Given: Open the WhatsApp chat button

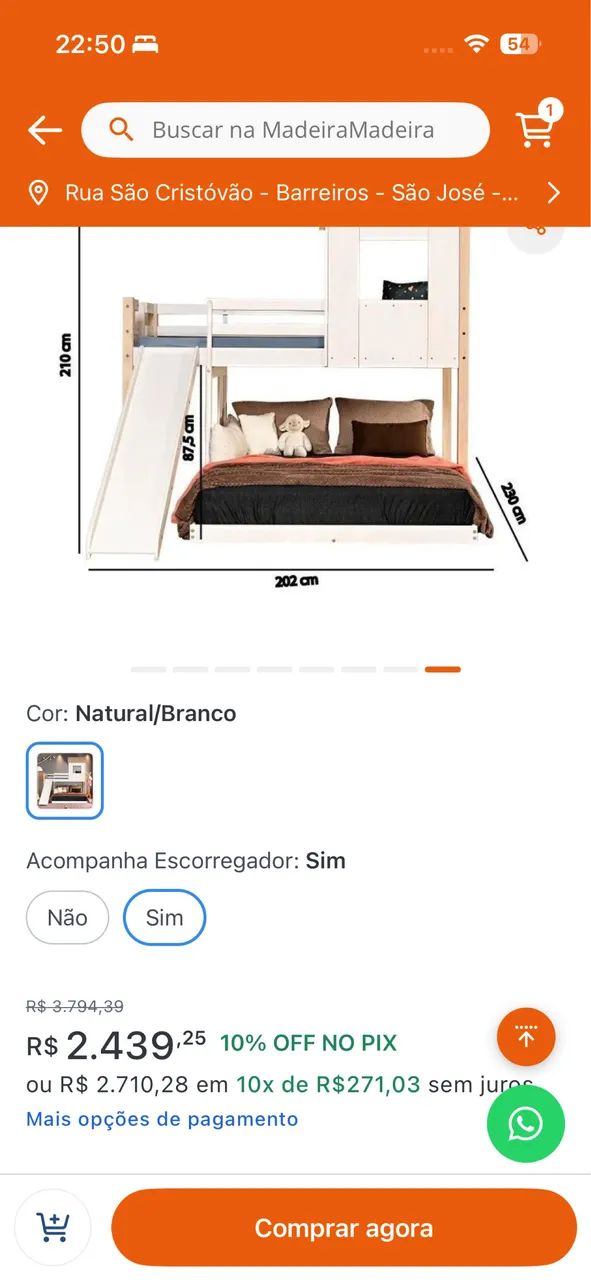Looking at the screenshot, I should pos(526,1124).
